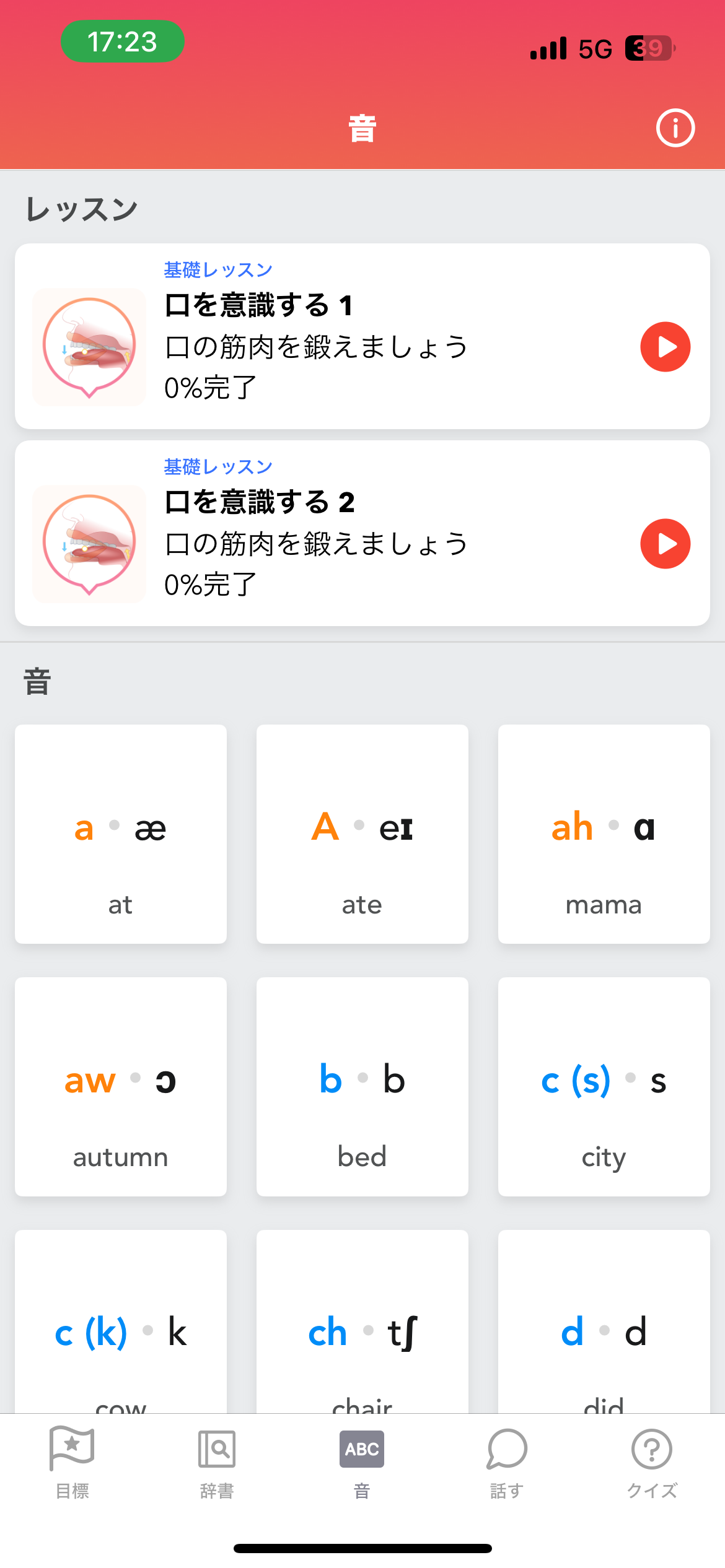Play lesson 口を意識する 2

coord(665,544)
